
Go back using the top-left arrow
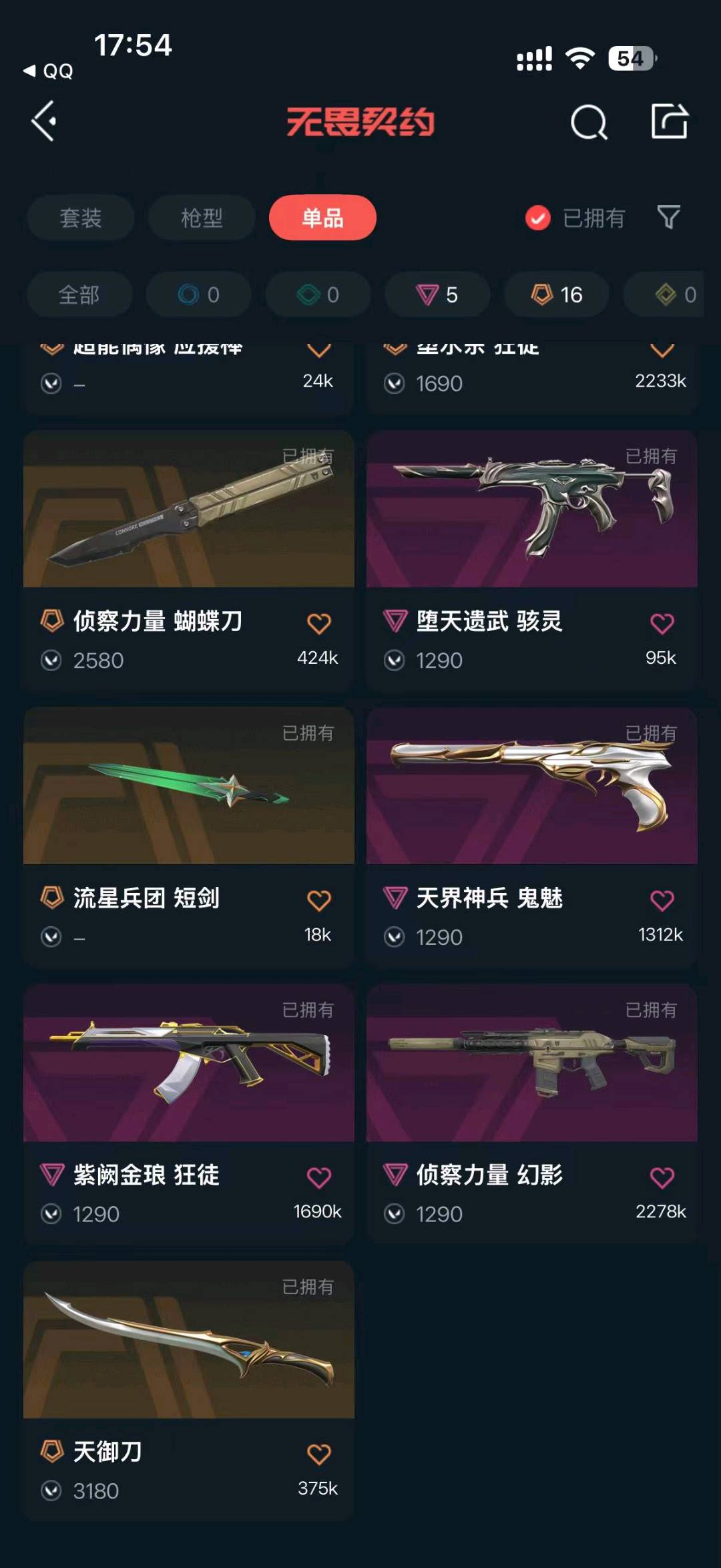click(44, 122)
